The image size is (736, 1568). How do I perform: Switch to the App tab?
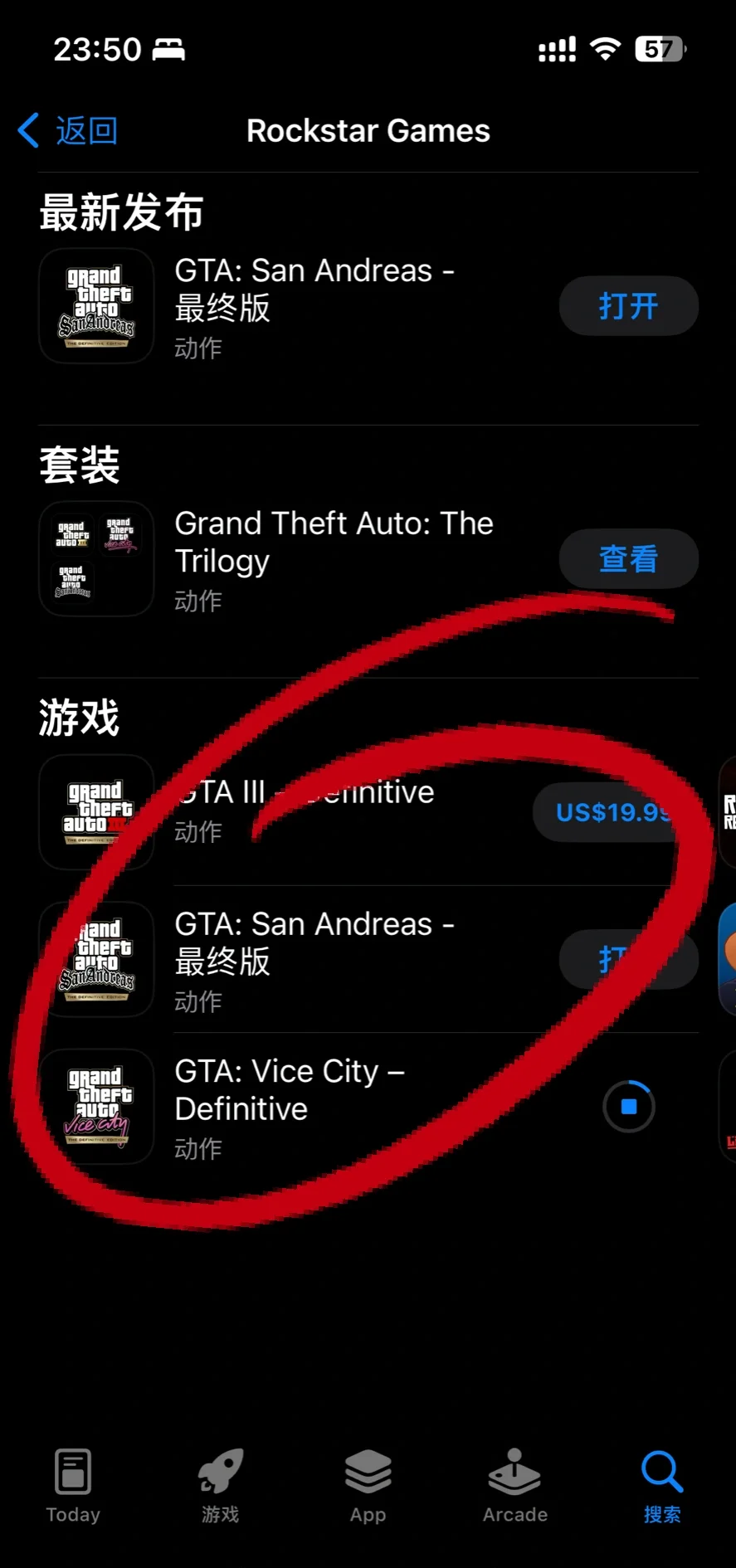(x=368, y=1485)
